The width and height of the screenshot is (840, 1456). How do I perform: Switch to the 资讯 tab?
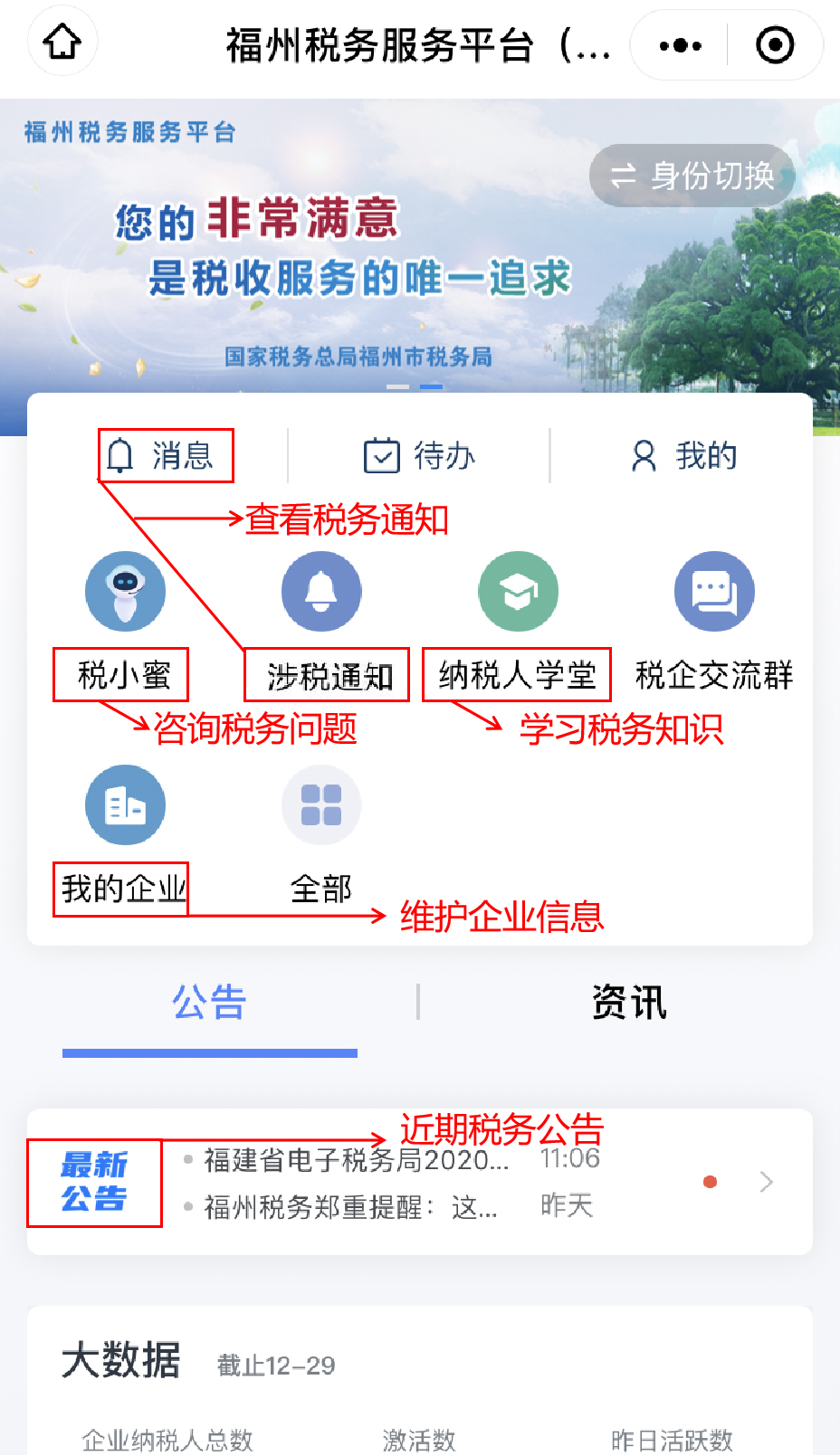[629, 1003]
